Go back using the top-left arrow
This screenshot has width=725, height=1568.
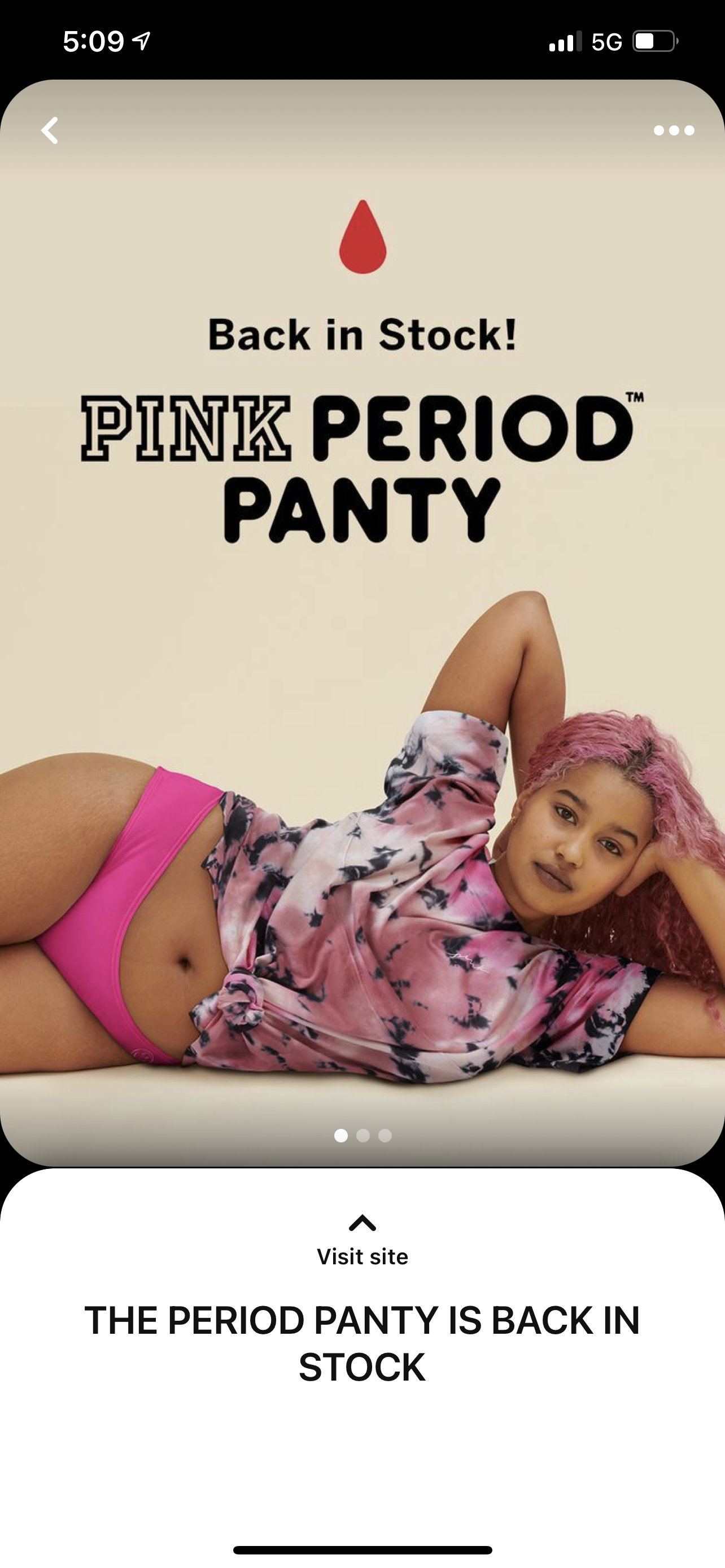pyautogui.click(x=50, y=130)
